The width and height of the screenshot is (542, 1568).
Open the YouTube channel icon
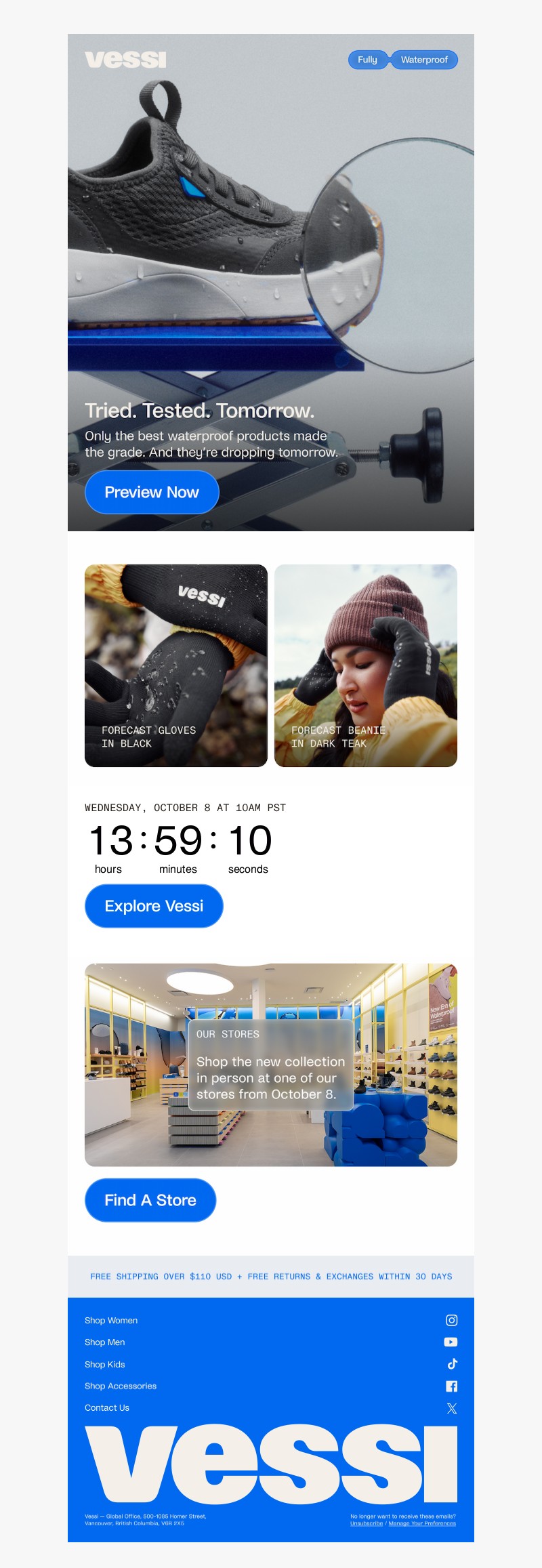coord(451,1342)
